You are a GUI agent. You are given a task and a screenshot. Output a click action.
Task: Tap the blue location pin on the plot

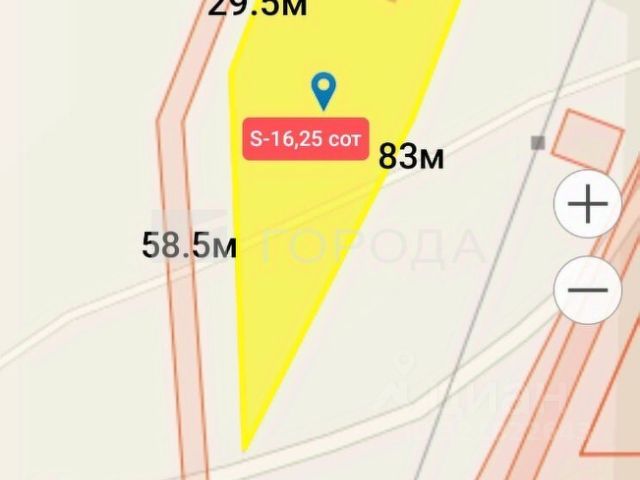point(323,91)
